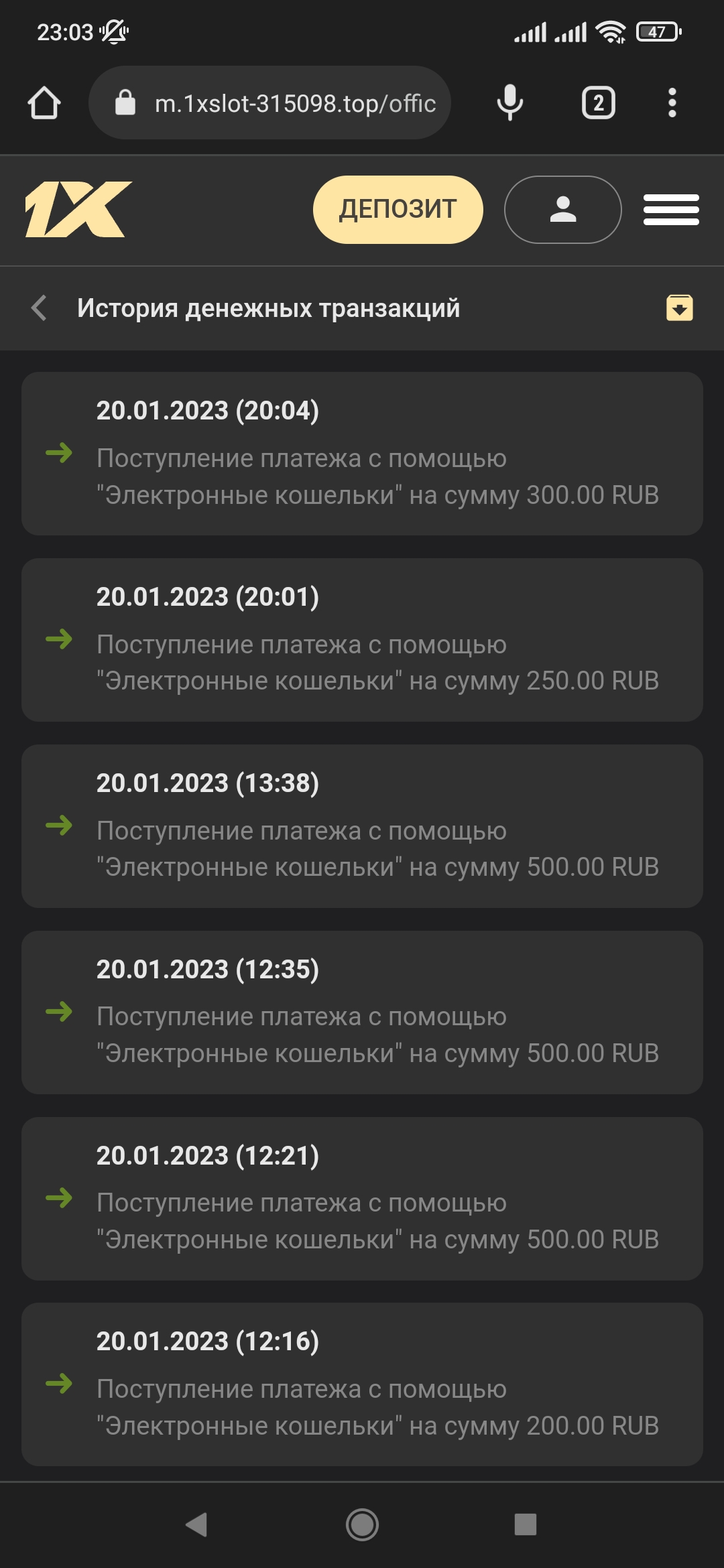Tap the archive icon in the history header

(679, 308)
